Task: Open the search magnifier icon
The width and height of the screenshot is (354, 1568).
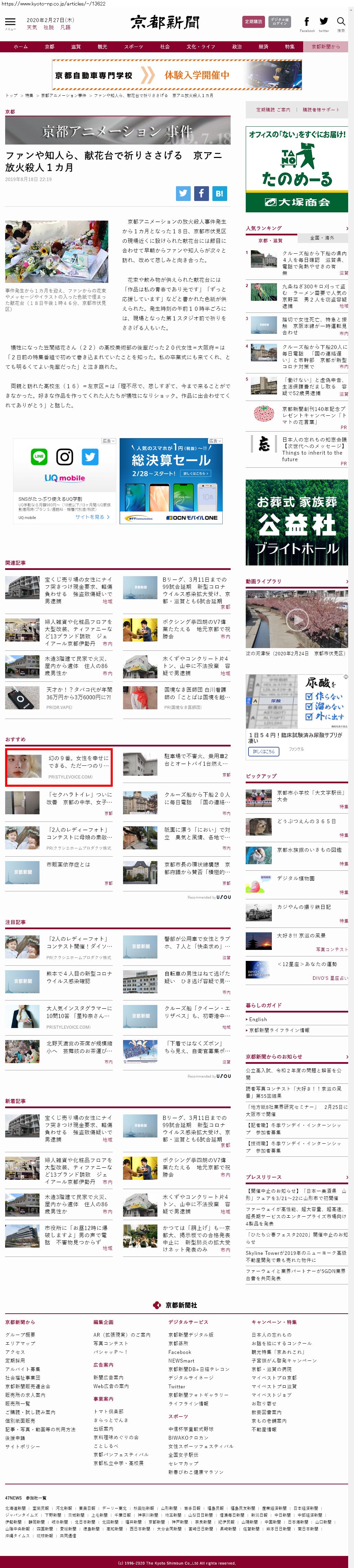Action: (341, 22)
